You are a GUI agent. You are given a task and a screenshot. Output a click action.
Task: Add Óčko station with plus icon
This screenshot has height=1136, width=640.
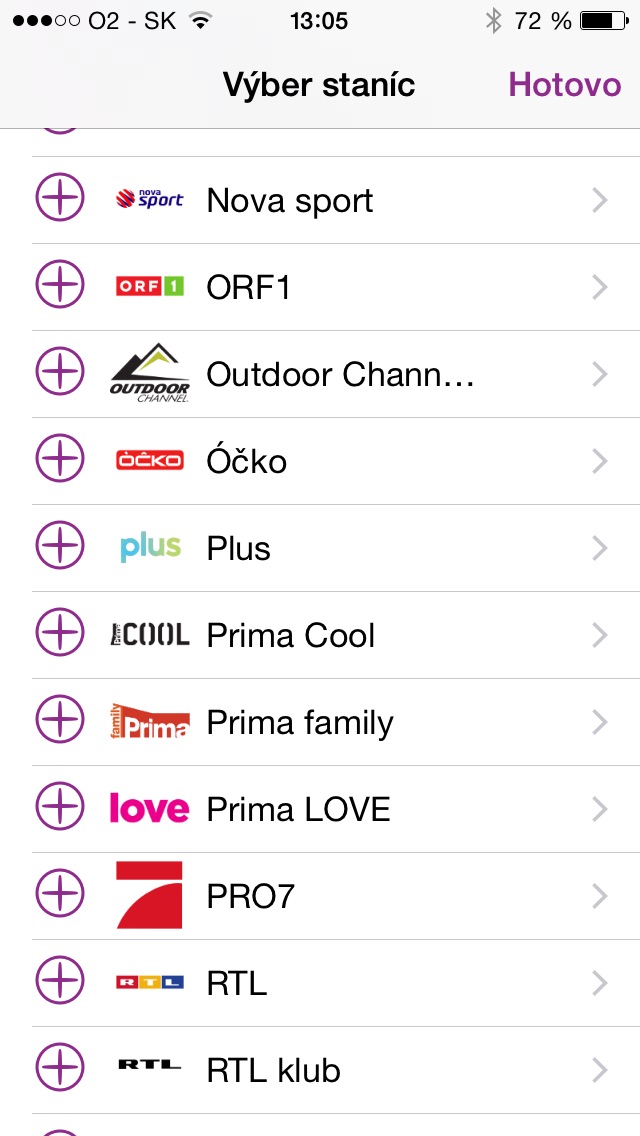pyautogui.click(x=60, y=461)
